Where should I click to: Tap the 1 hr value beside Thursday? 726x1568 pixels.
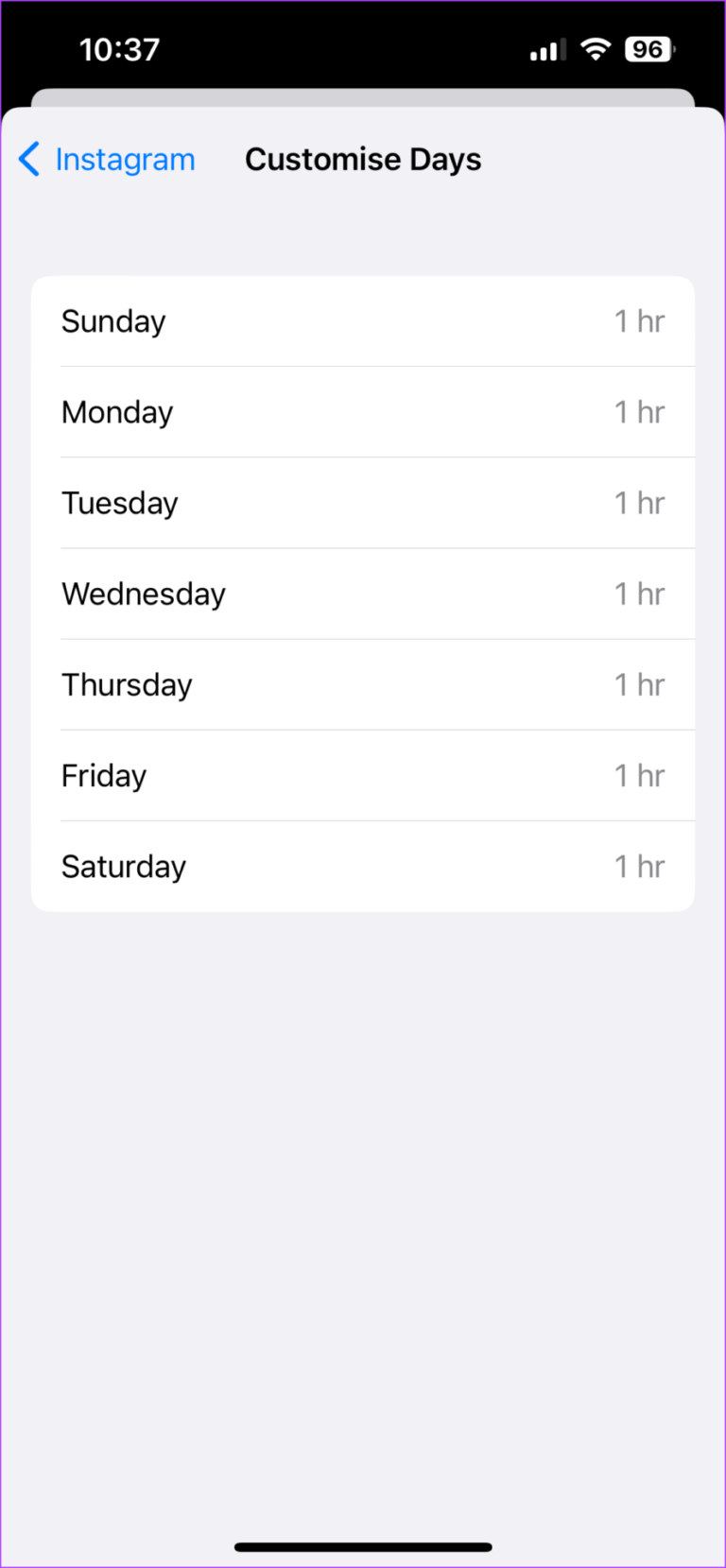(x=640, y=683)
